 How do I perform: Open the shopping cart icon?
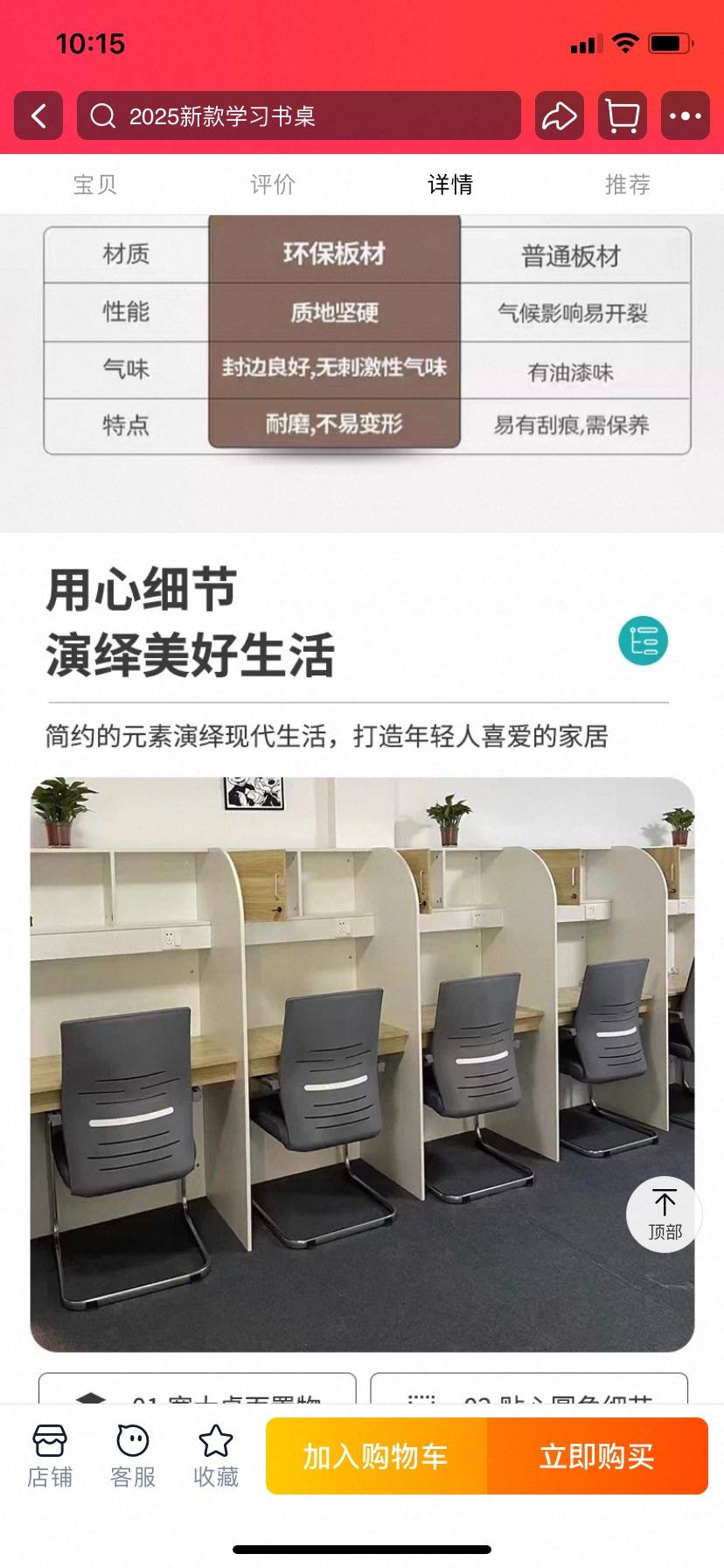coord(623,115)
